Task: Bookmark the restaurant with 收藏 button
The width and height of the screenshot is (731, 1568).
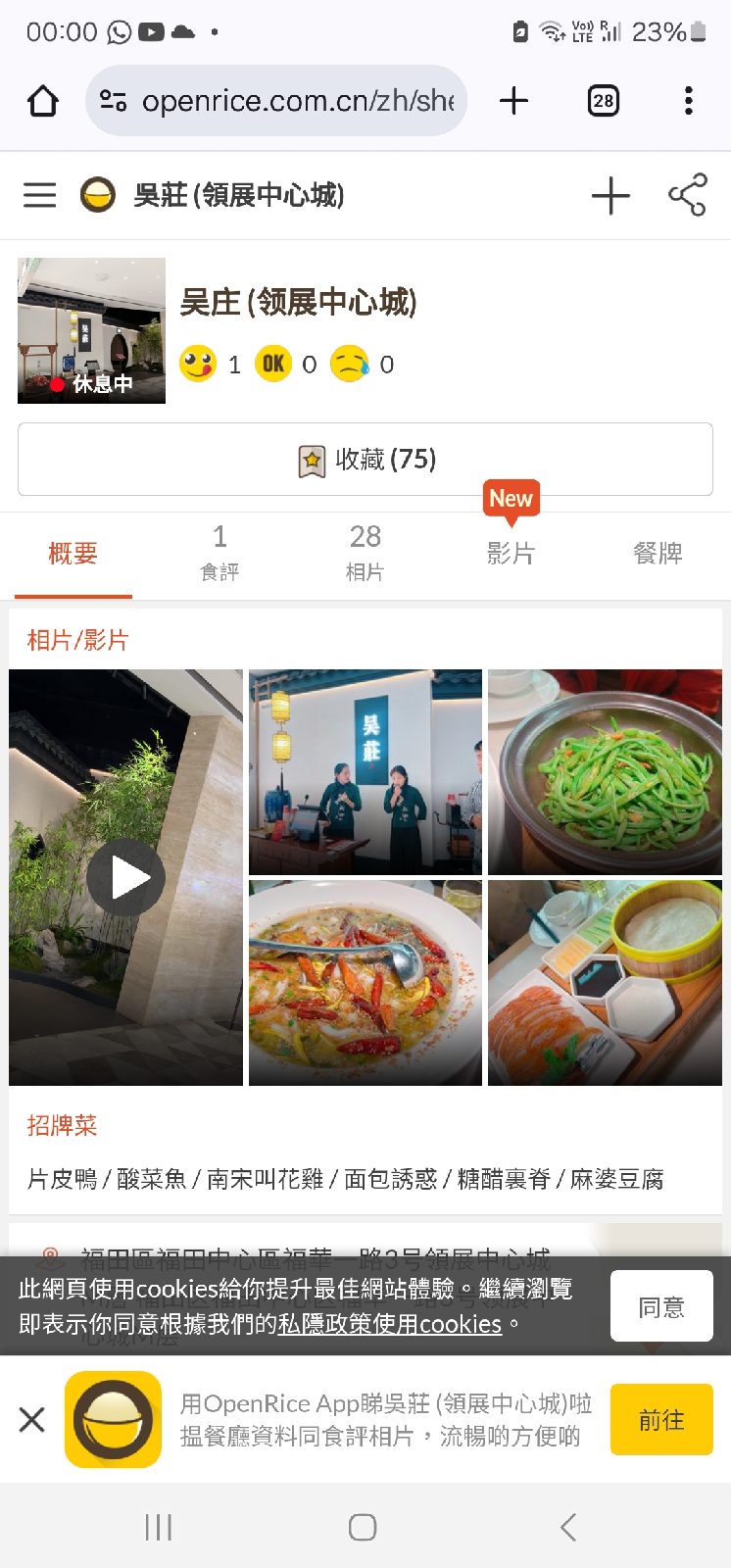Action: pyautogui.click(x=365, y=459)
